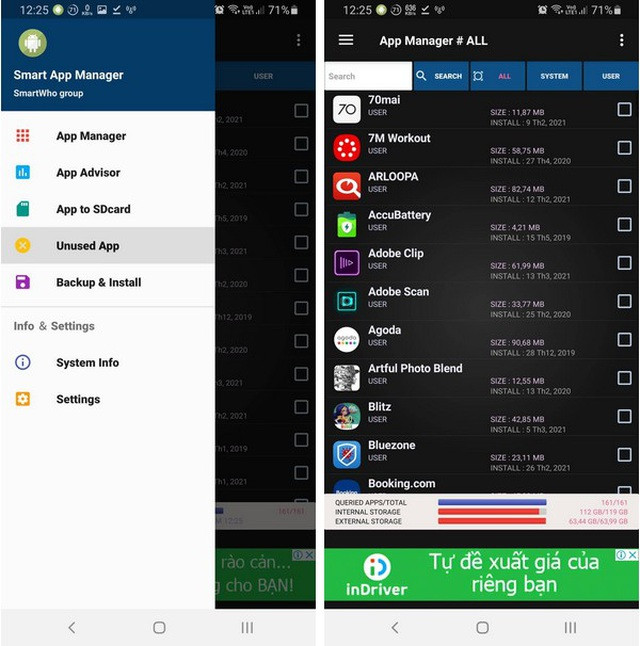Open the Unused App section
This screenshot has width=640, height=646.
click(87, 246)
